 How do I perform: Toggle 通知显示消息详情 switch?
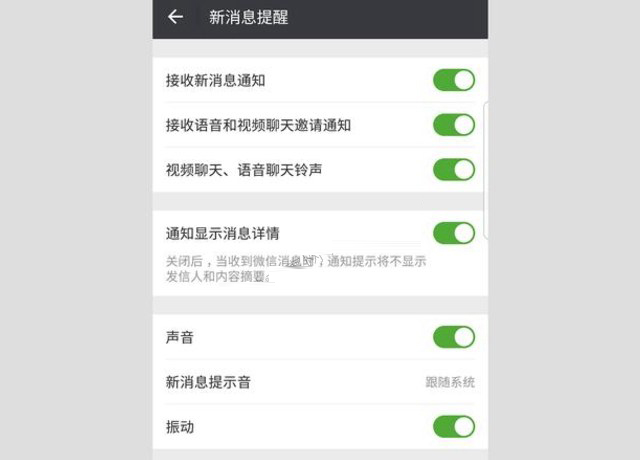[x=453, y=233]
